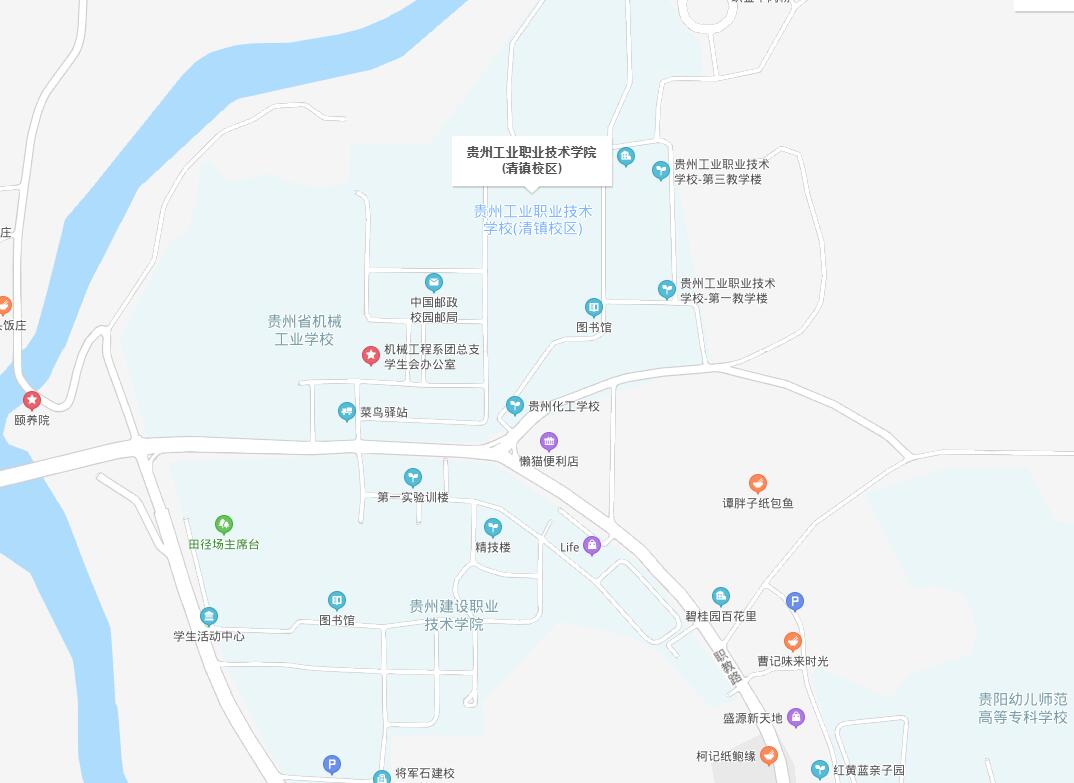
Task: Open the Life shop marker
Action: coord(592,546)
